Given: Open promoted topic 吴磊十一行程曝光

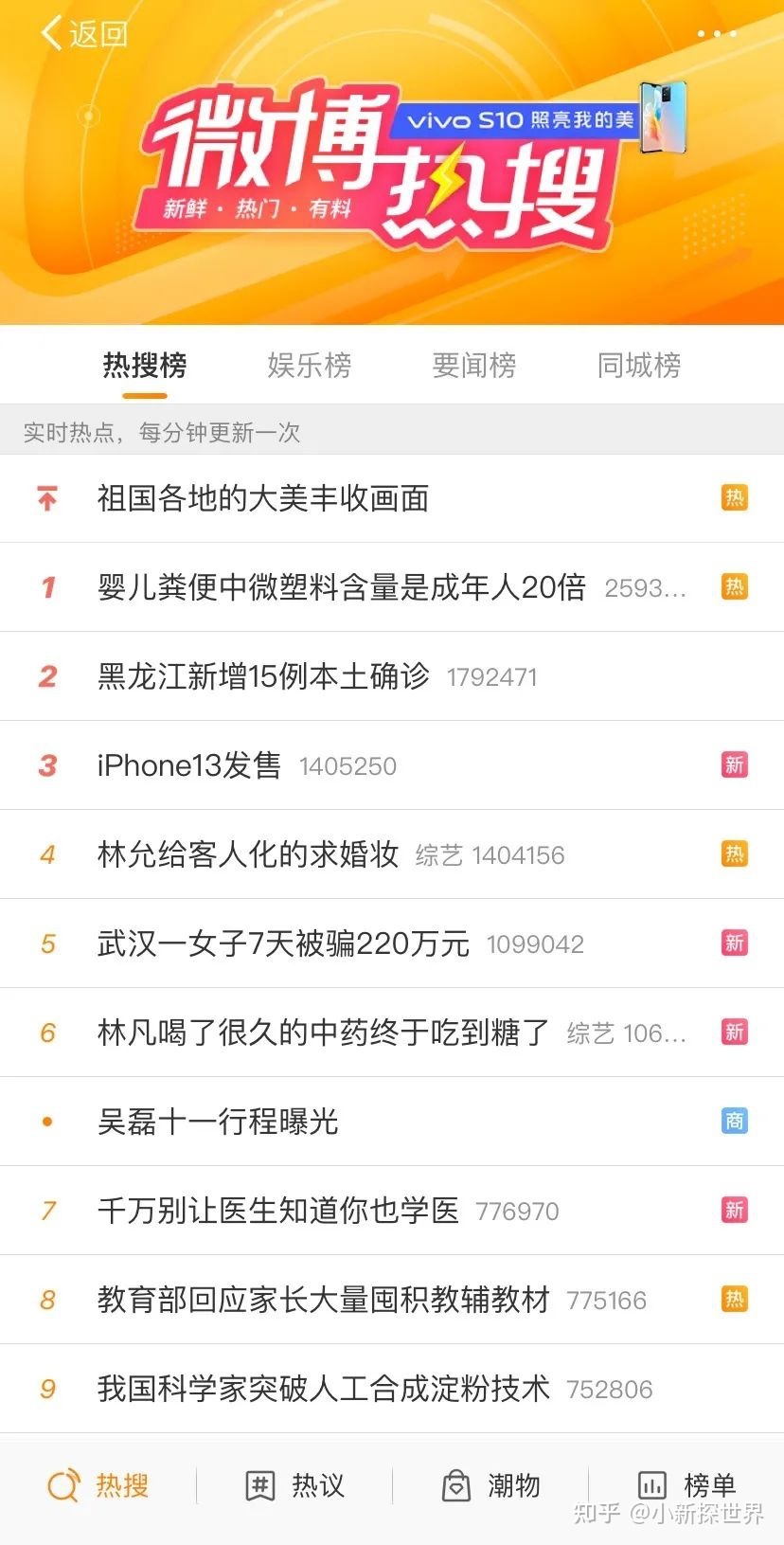Looking at the screenshot, I should coord(218,1122).
